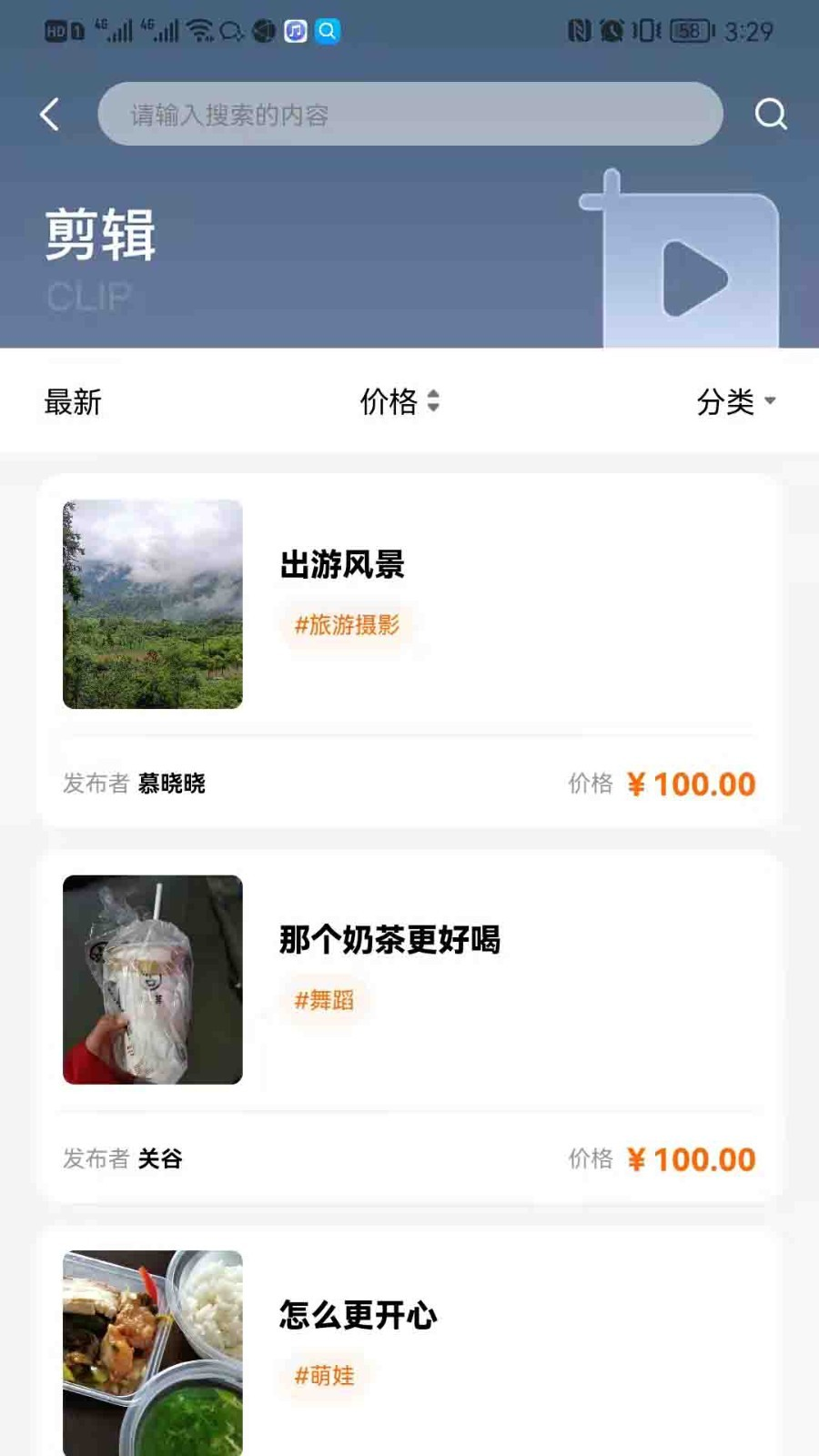Tap the search input field

pos(409,115)
